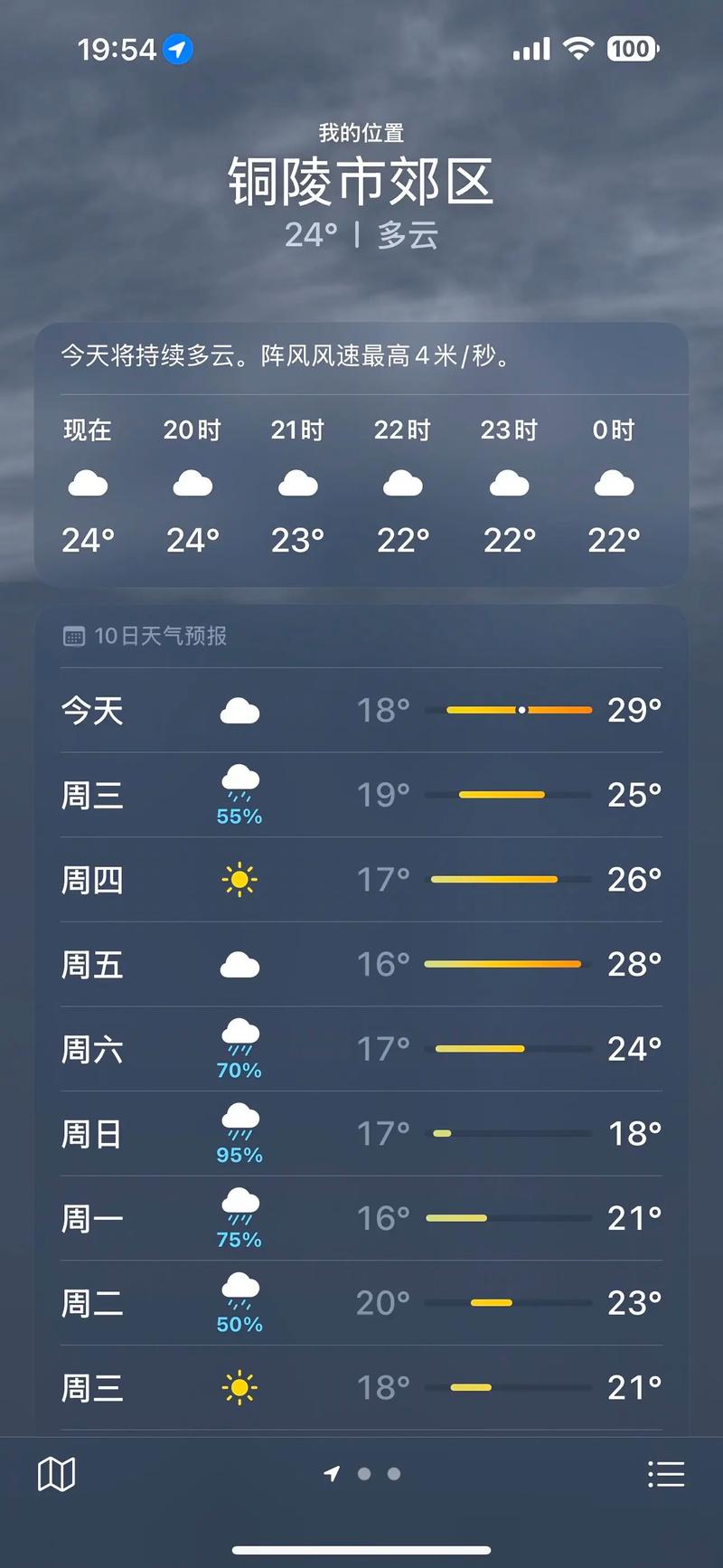Tap the 多云 weather summary text
723x1568 pixels.
pyautogui.click(x=408, y=236)
